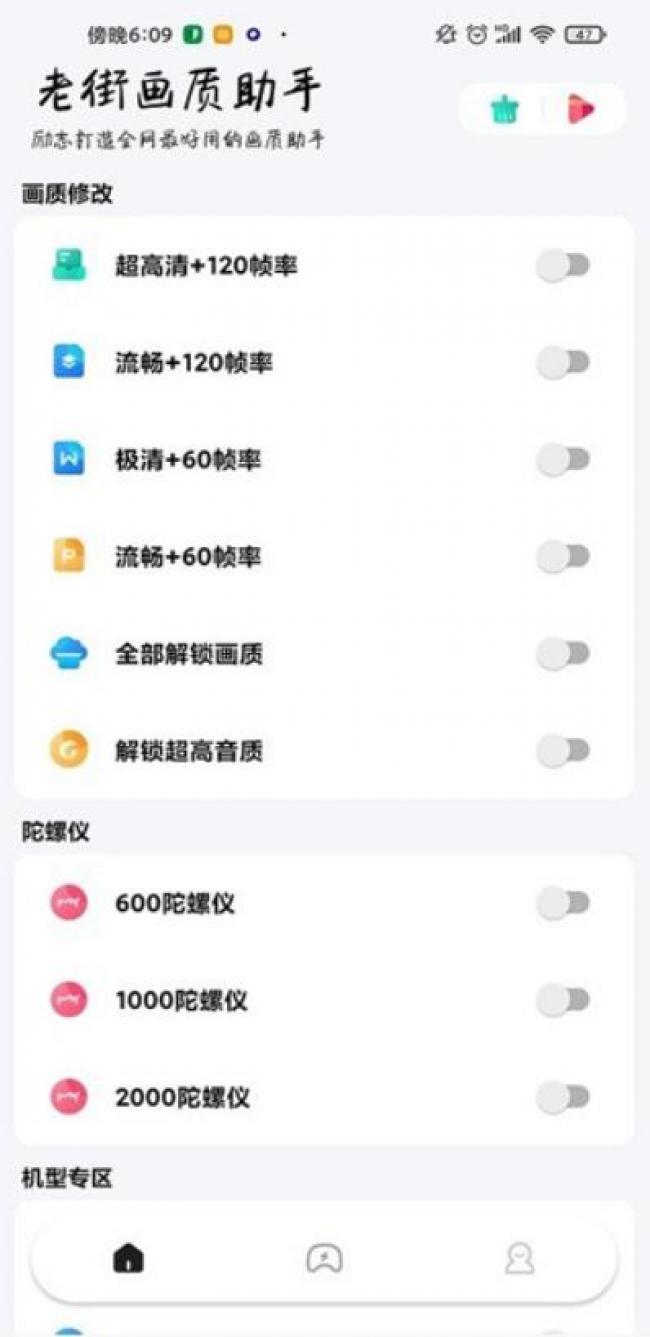This screenshot has height=1337, width=650.
Task: Switch on 2000陀螺仪
Action: click(564, 1098)
